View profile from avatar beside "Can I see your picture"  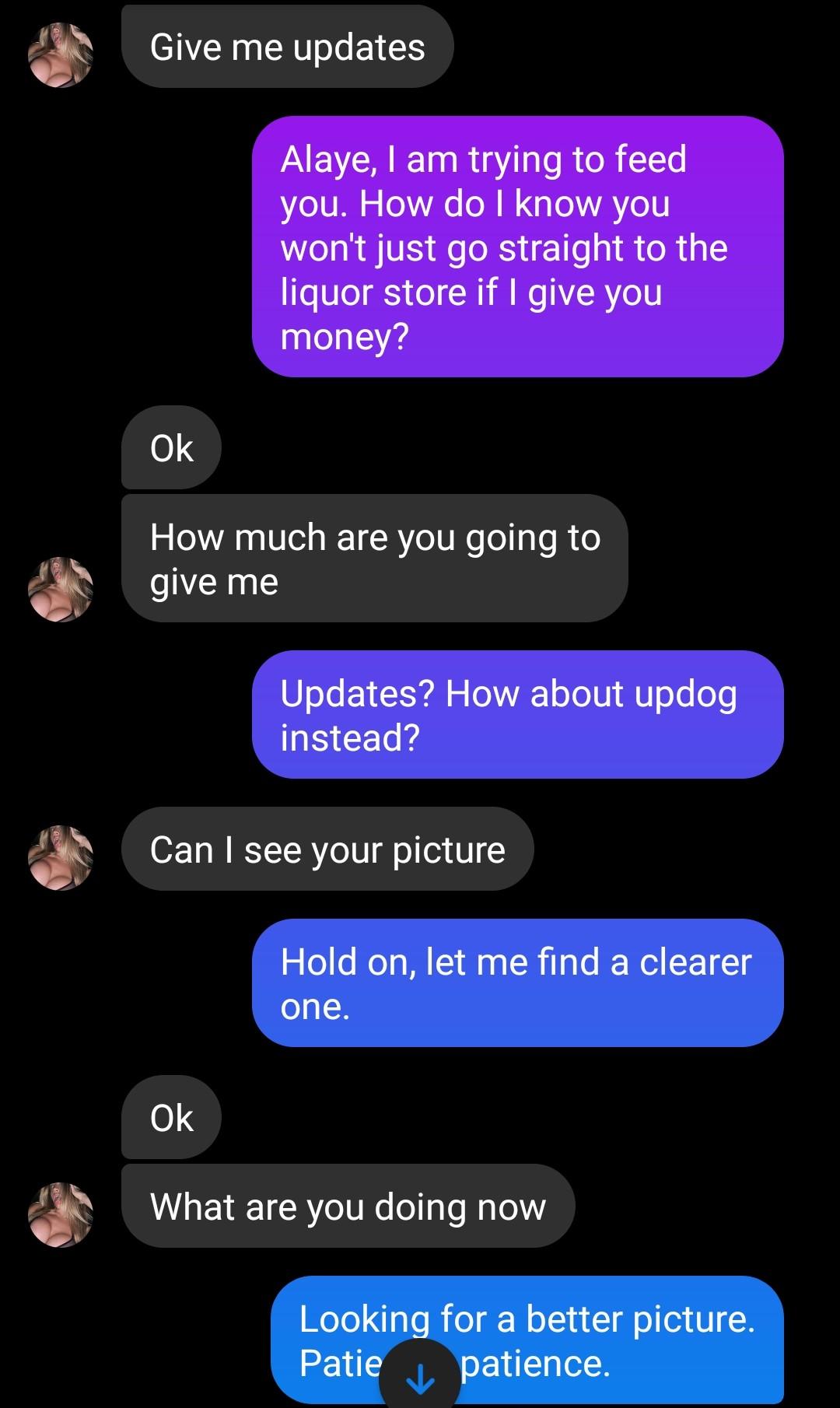coord(61,857)
